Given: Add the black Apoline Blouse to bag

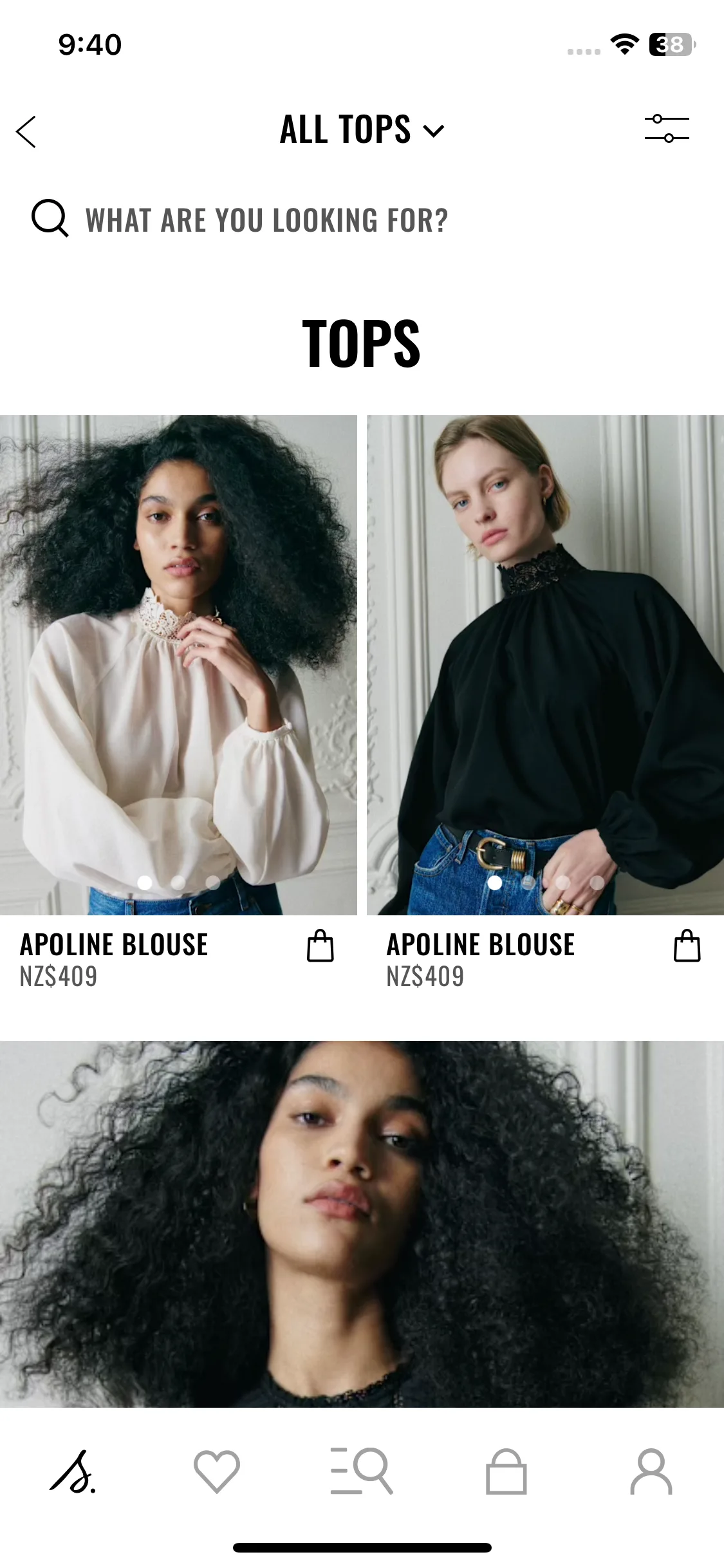Looking at the screenshot, I should [687, 946].
